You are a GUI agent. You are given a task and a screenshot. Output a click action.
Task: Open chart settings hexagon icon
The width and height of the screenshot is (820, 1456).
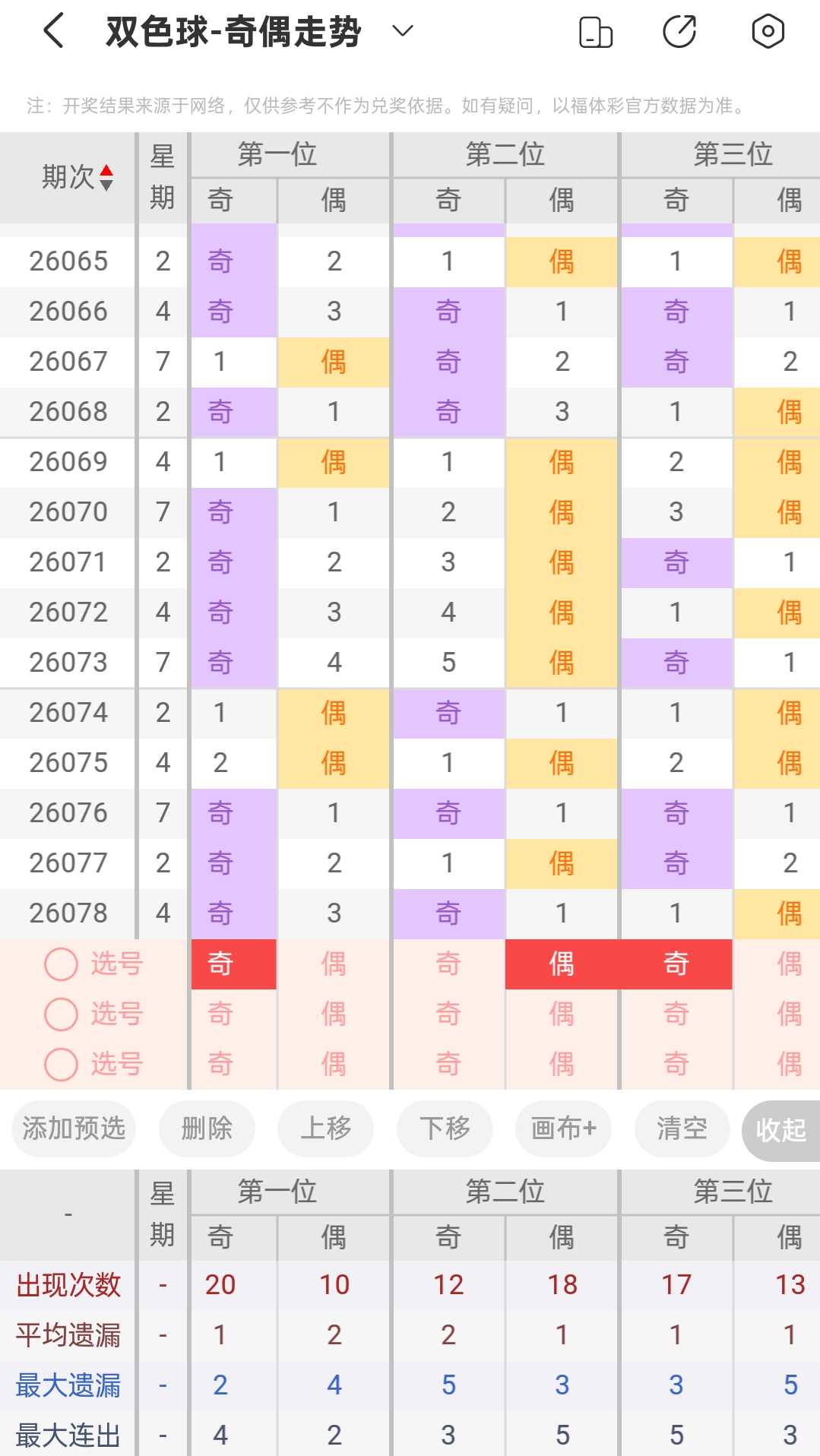pyautogui.click(x=768, y=32)
